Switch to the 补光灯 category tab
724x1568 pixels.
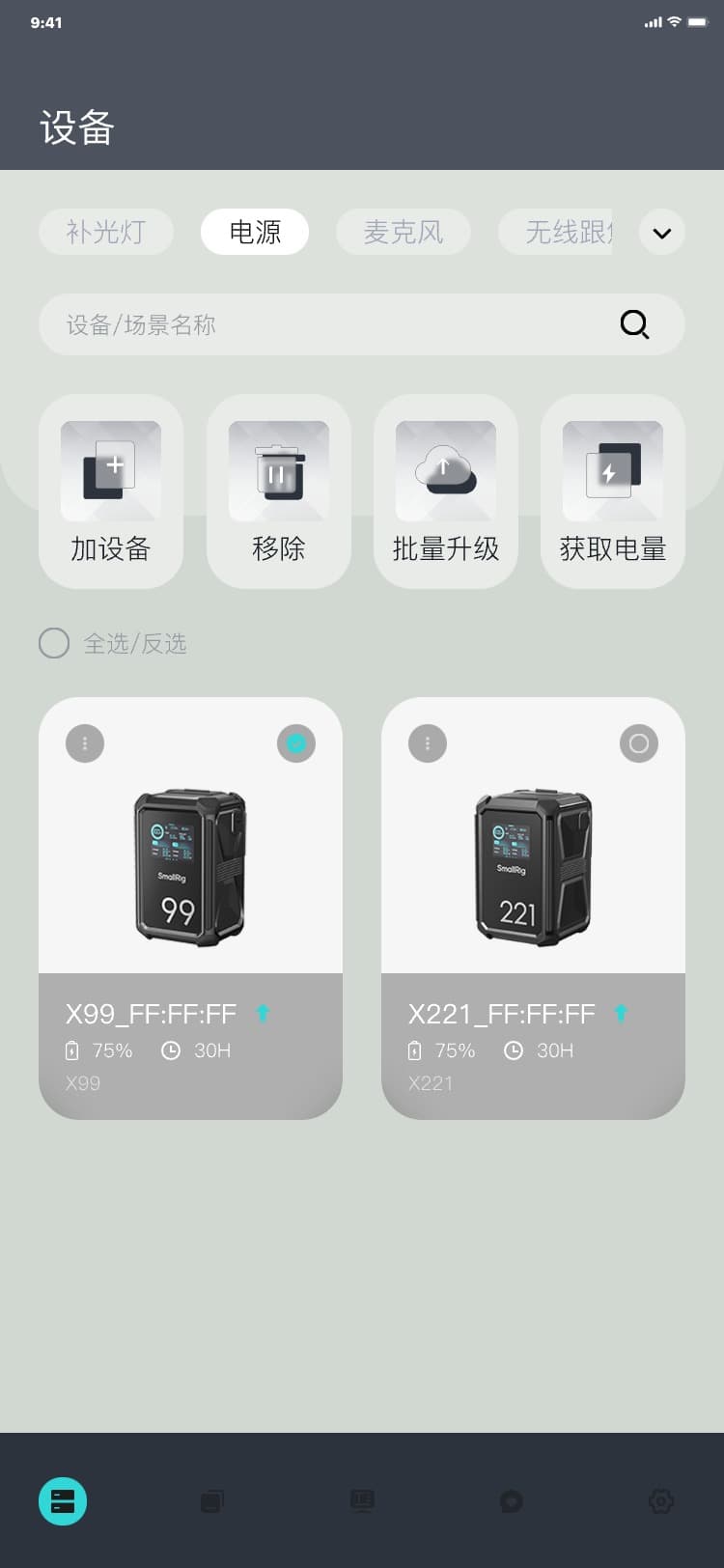click(106, 233)
